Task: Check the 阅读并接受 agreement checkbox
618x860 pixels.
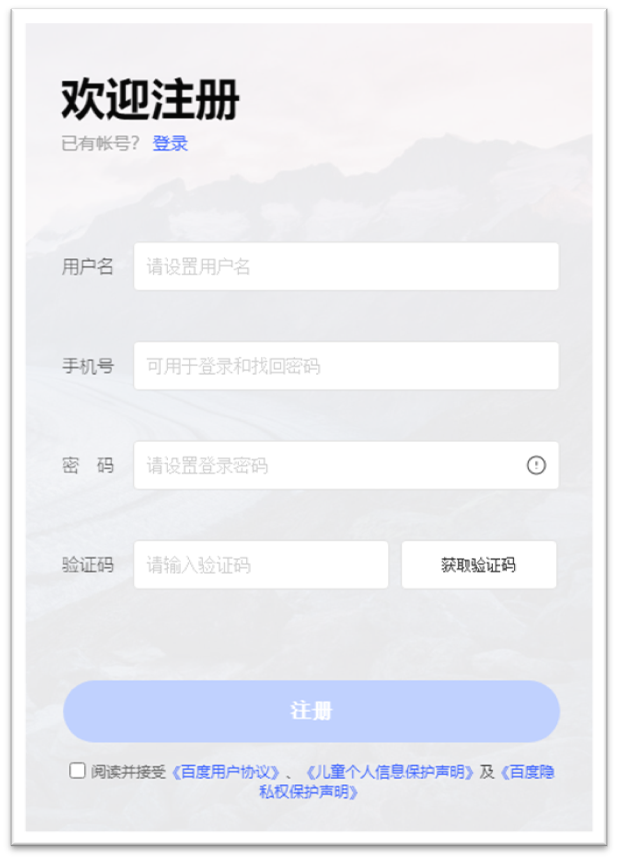Action: coord(77,771)
